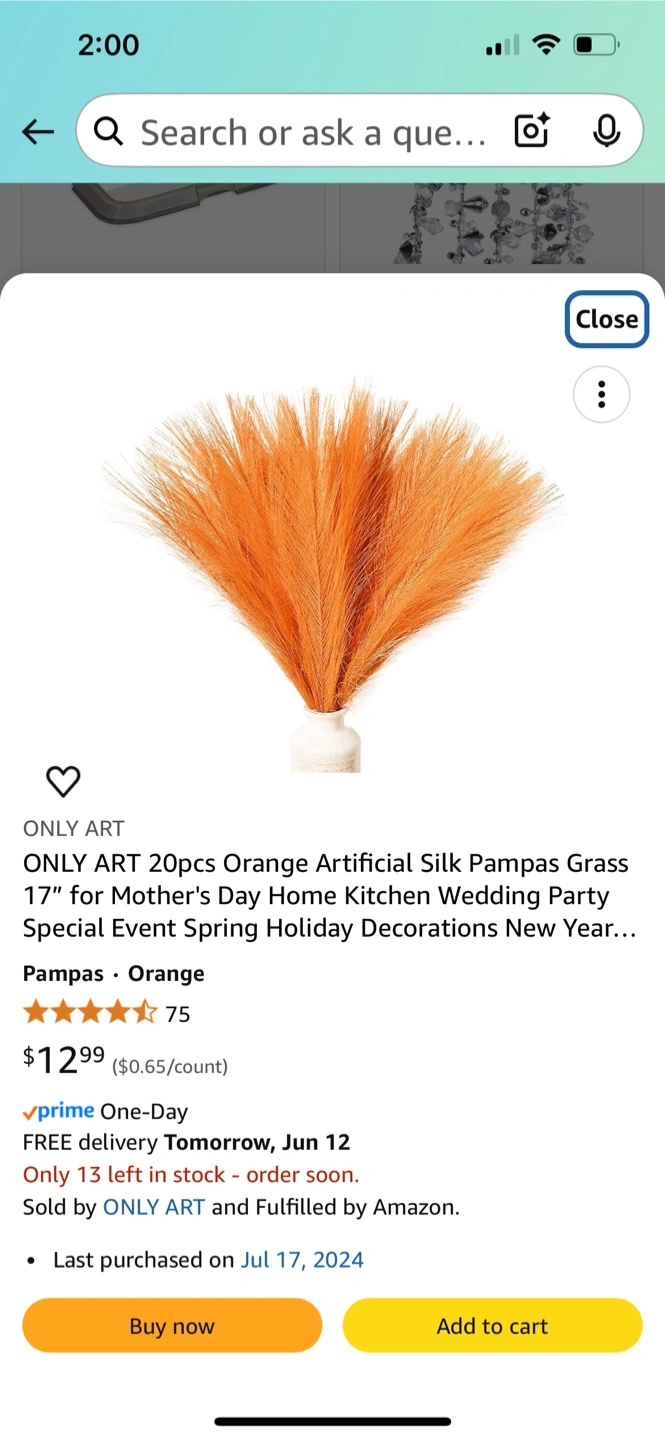This screenshot has width=665, height=1440.
Task: Start voice search with the microphone
Action: [x=606, y=131]
